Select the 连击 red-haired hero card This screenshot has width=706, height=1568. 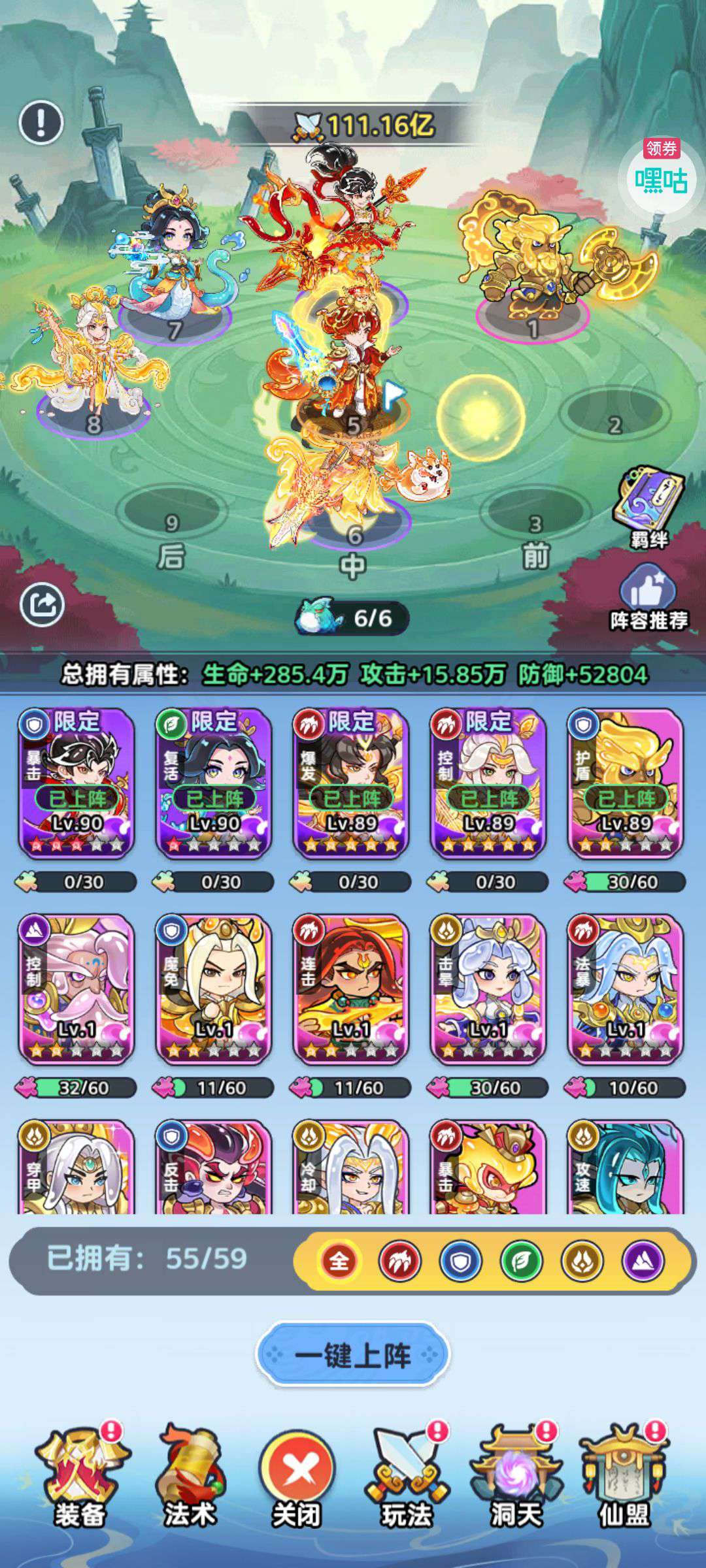351,988
